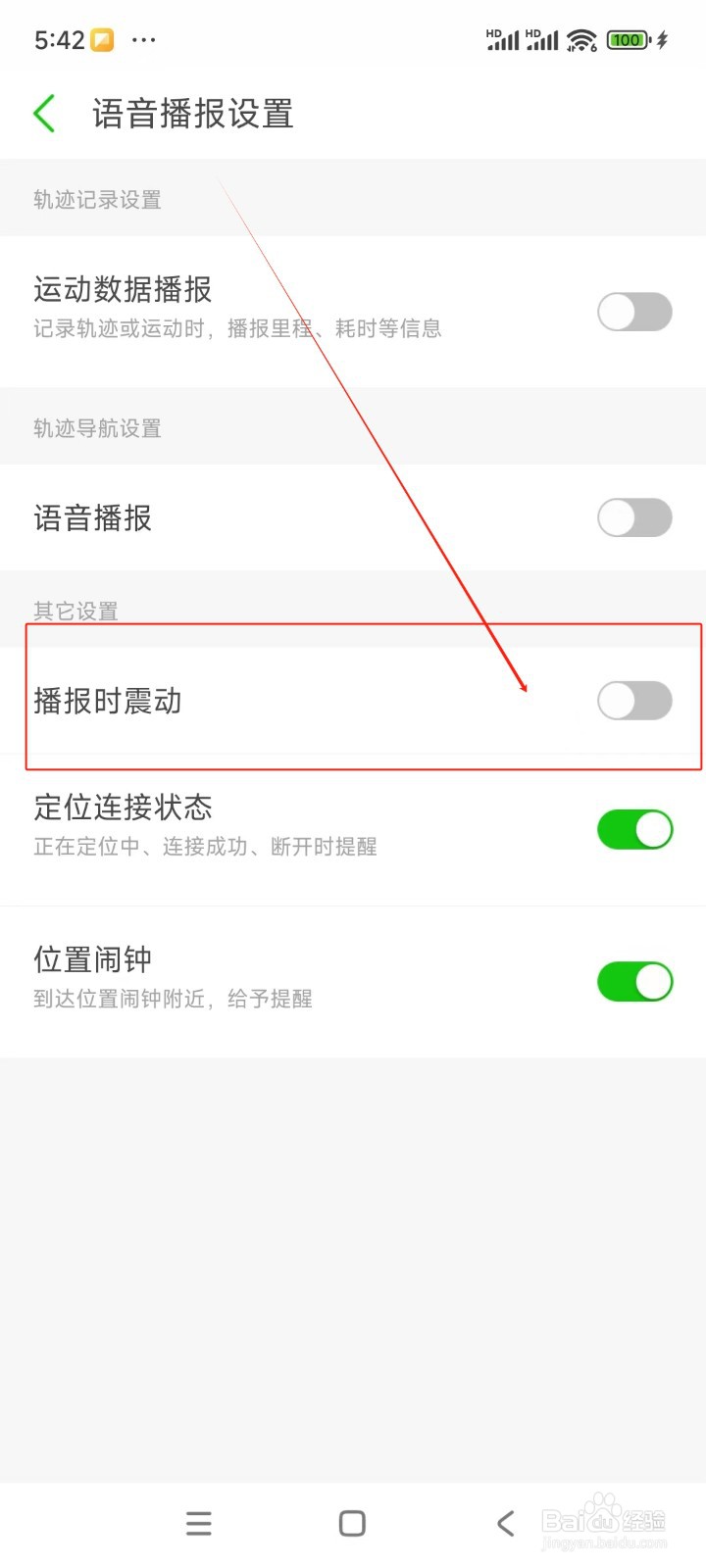
Task: Turn off the 位置闹钟 switch
Action: [634, 981]
